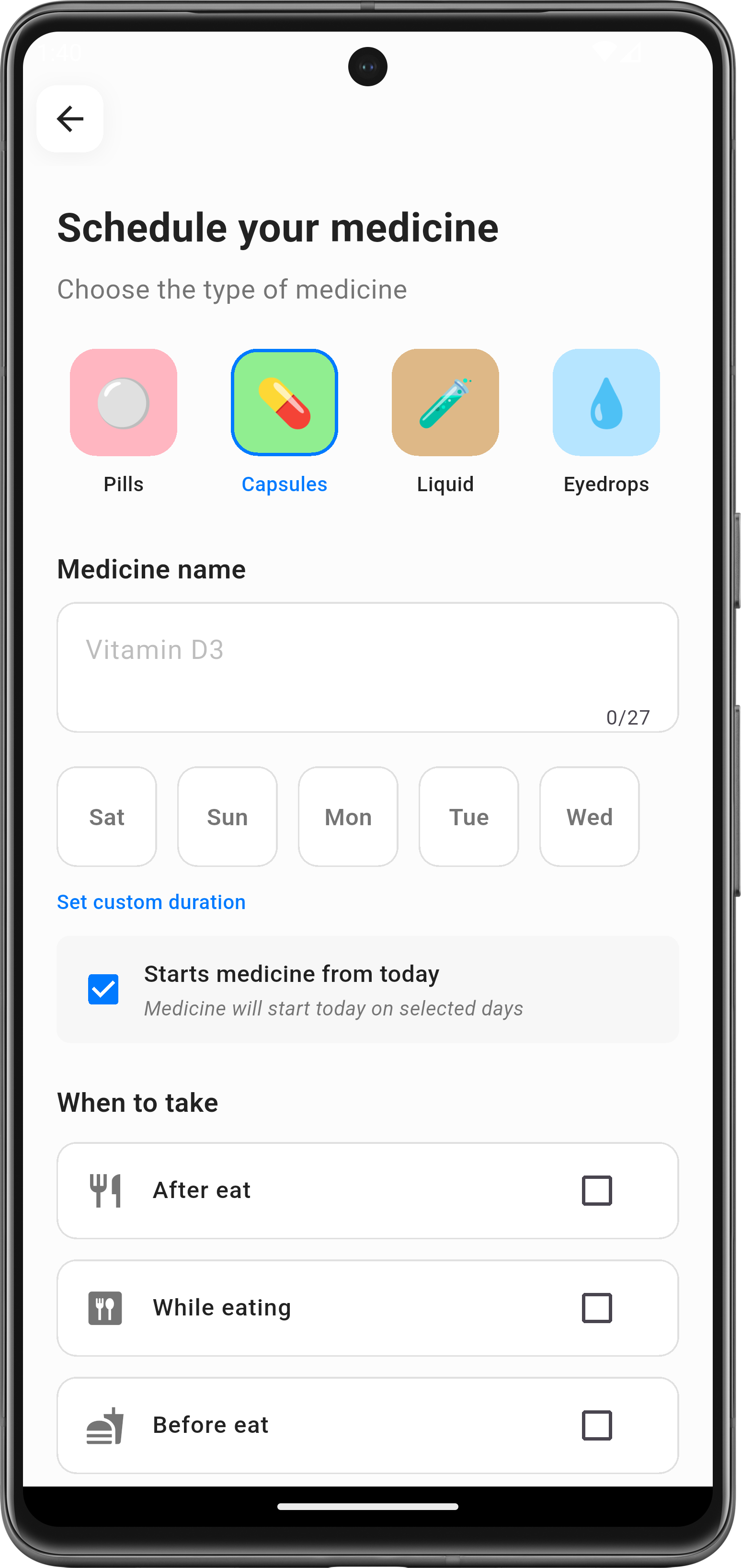Tap the Medicine name text field
741x1568 pixels.
(367, 667)
